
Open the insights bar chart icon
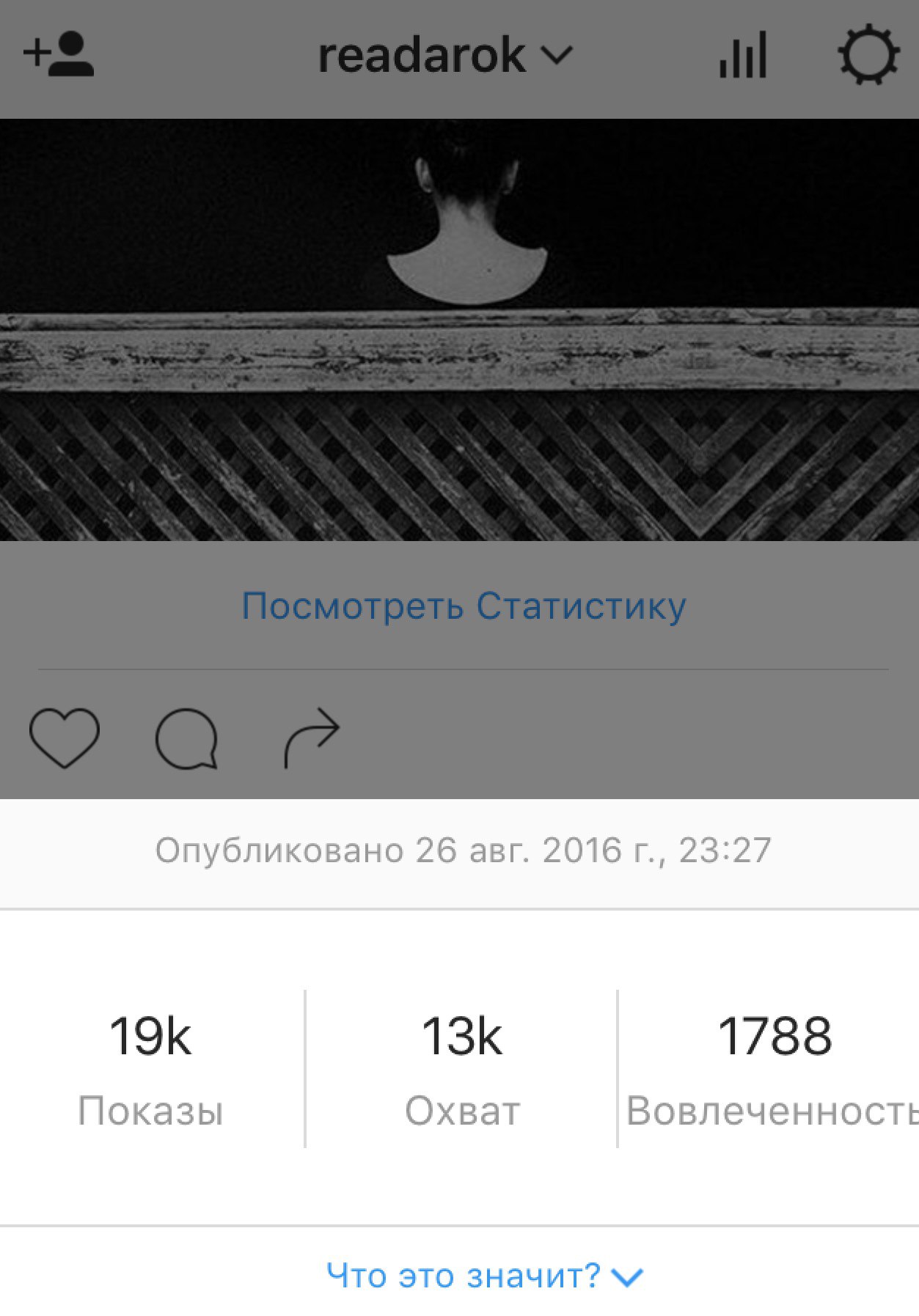[743, 55]
